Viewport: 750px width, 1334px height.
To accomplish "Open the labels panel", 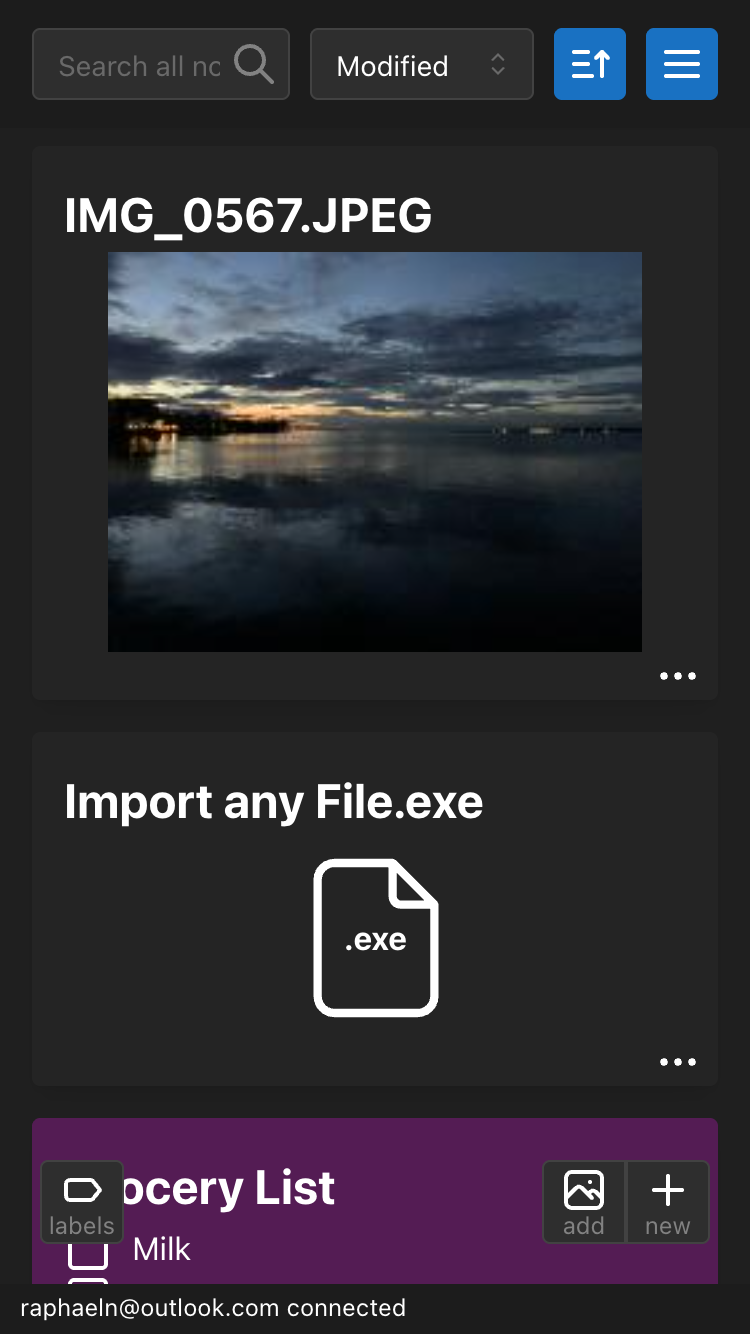I will [82, 1202].
